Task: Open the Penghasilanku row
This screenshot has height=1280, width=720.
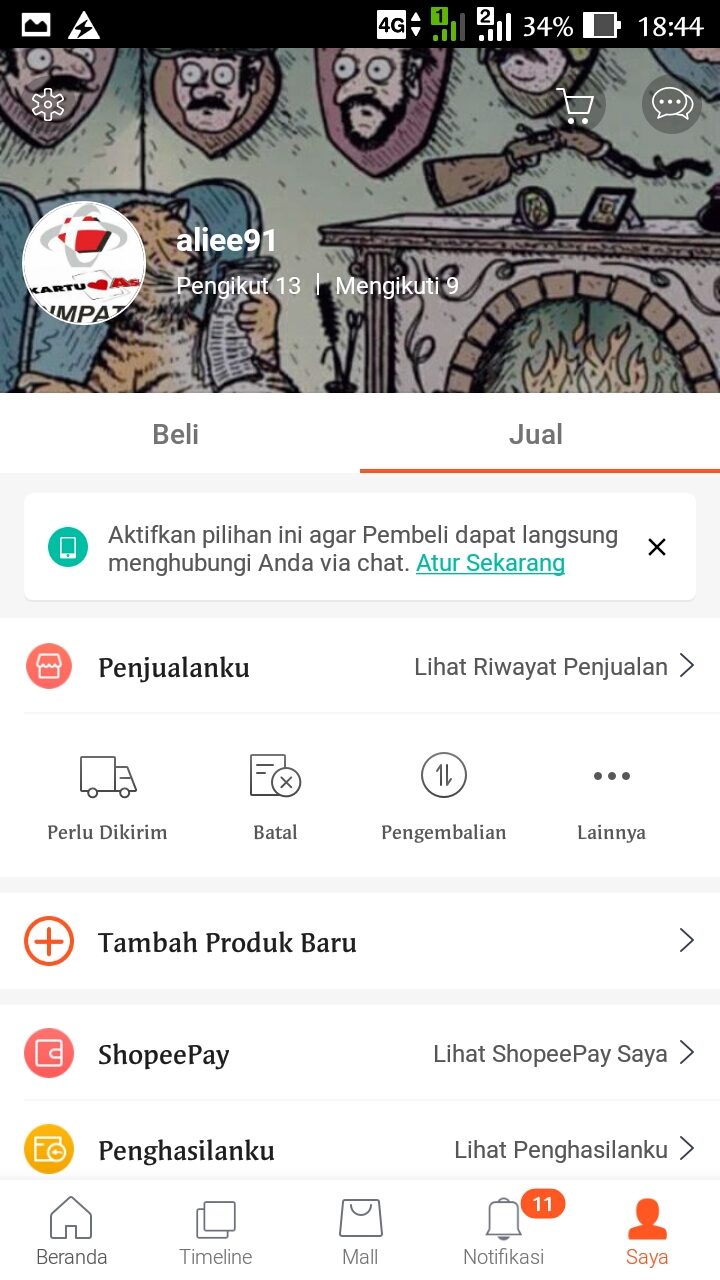Action: tap(360, 1150)
